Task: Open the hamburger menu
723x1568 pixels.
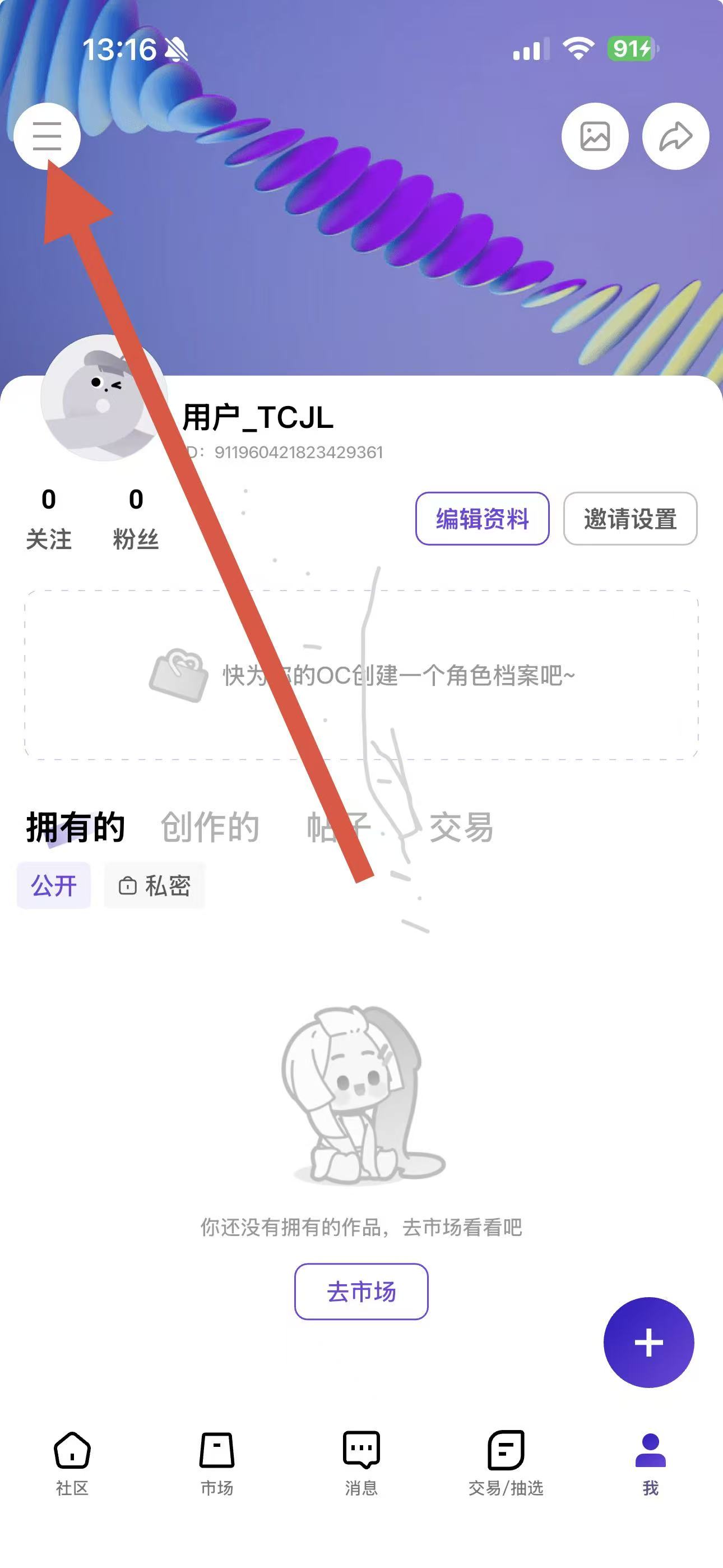Action: (x=47, y=136)
